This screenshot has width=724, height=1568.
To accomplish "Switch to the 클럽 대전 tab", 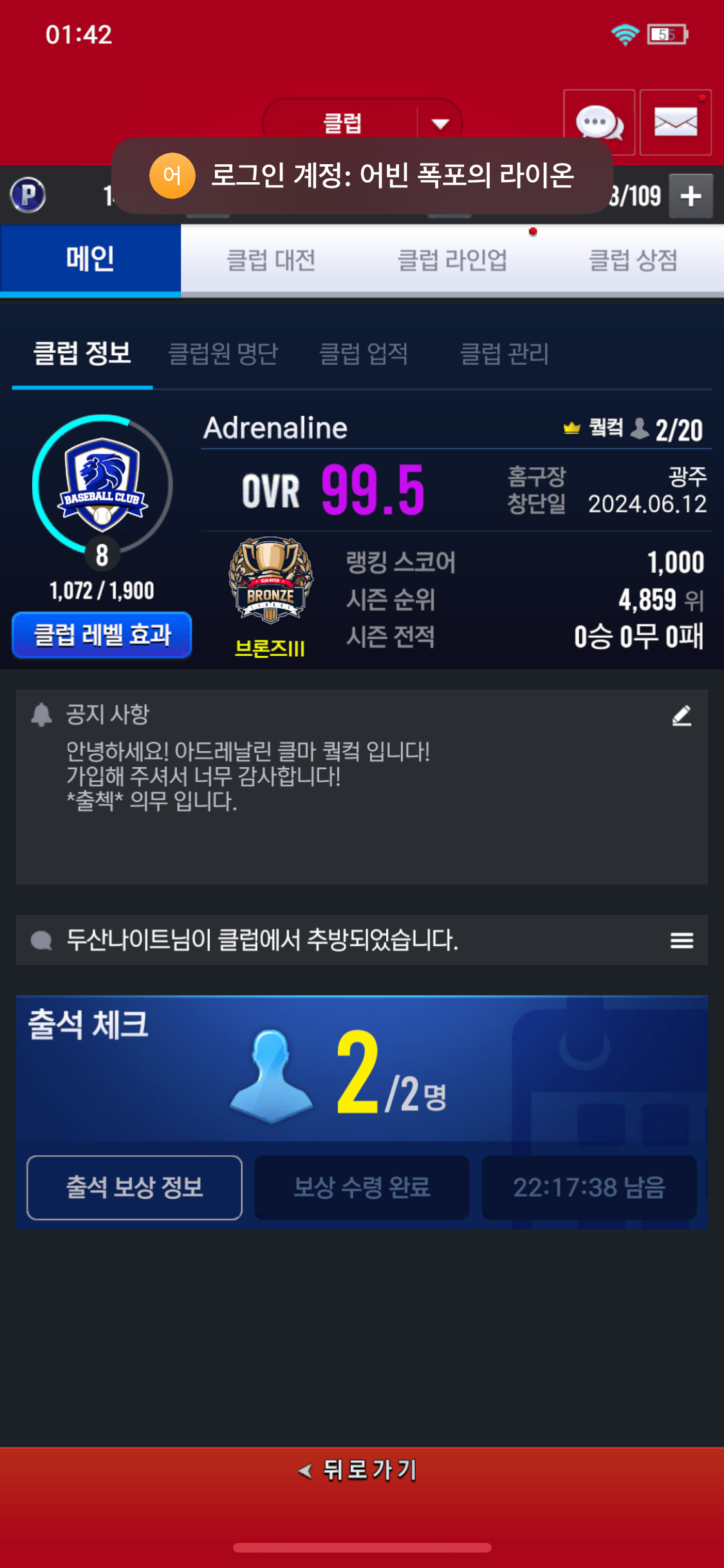I will pos(271,260).
